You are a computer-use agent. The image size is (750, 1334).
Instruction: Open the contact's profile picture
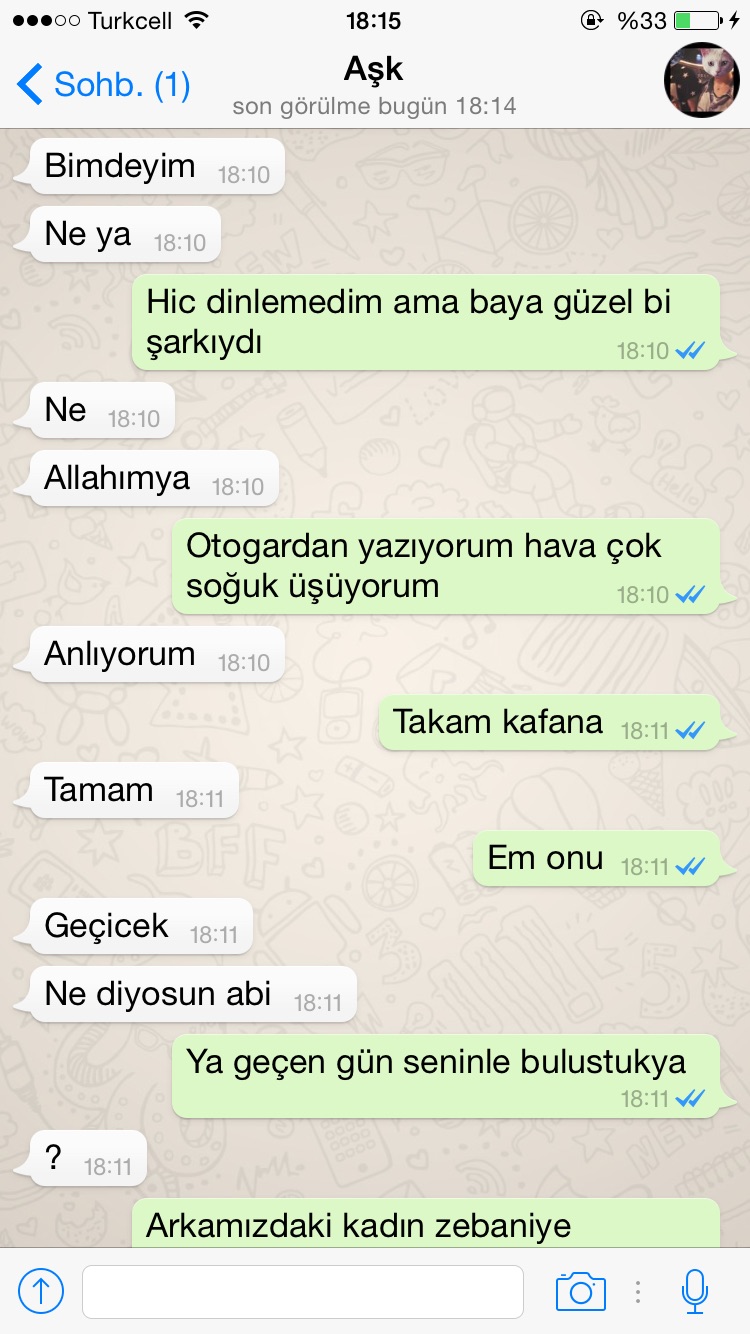tap(701, 81)
